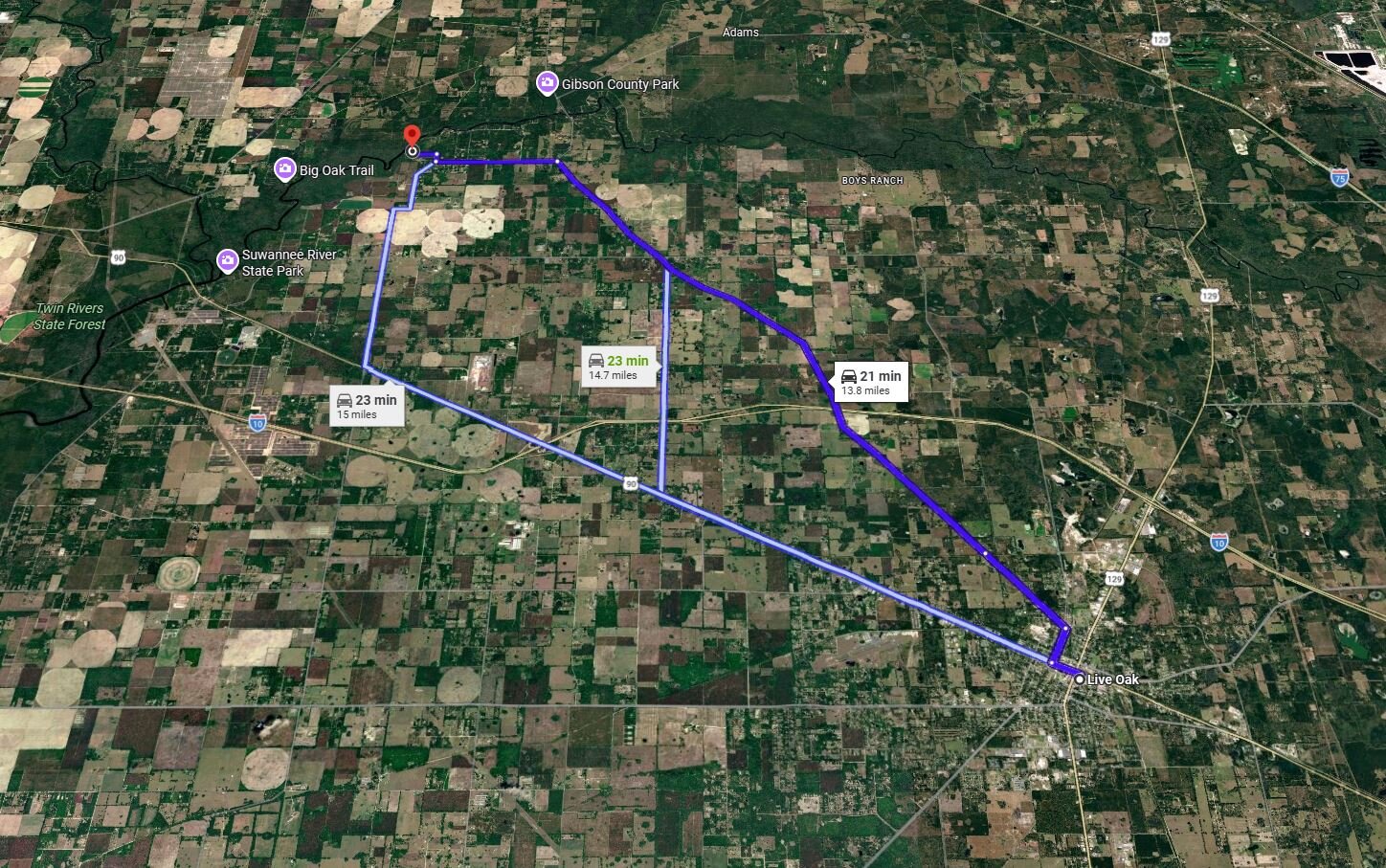This screenshot has height=868, width=1386.
Task: Open Suwannee River State Park marker
Action: pos(228,260)
